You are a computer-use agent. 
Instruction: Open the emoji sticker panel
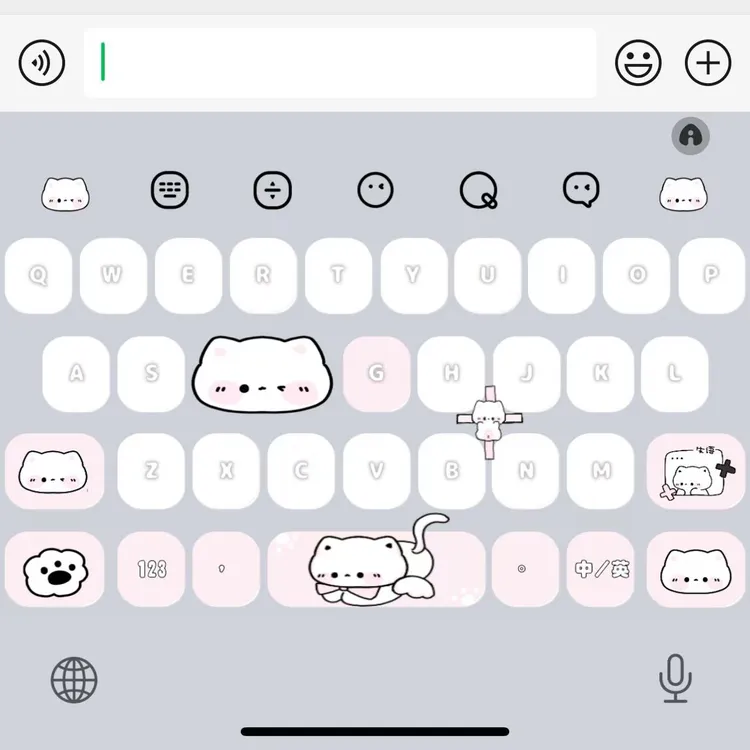[639, 64]
